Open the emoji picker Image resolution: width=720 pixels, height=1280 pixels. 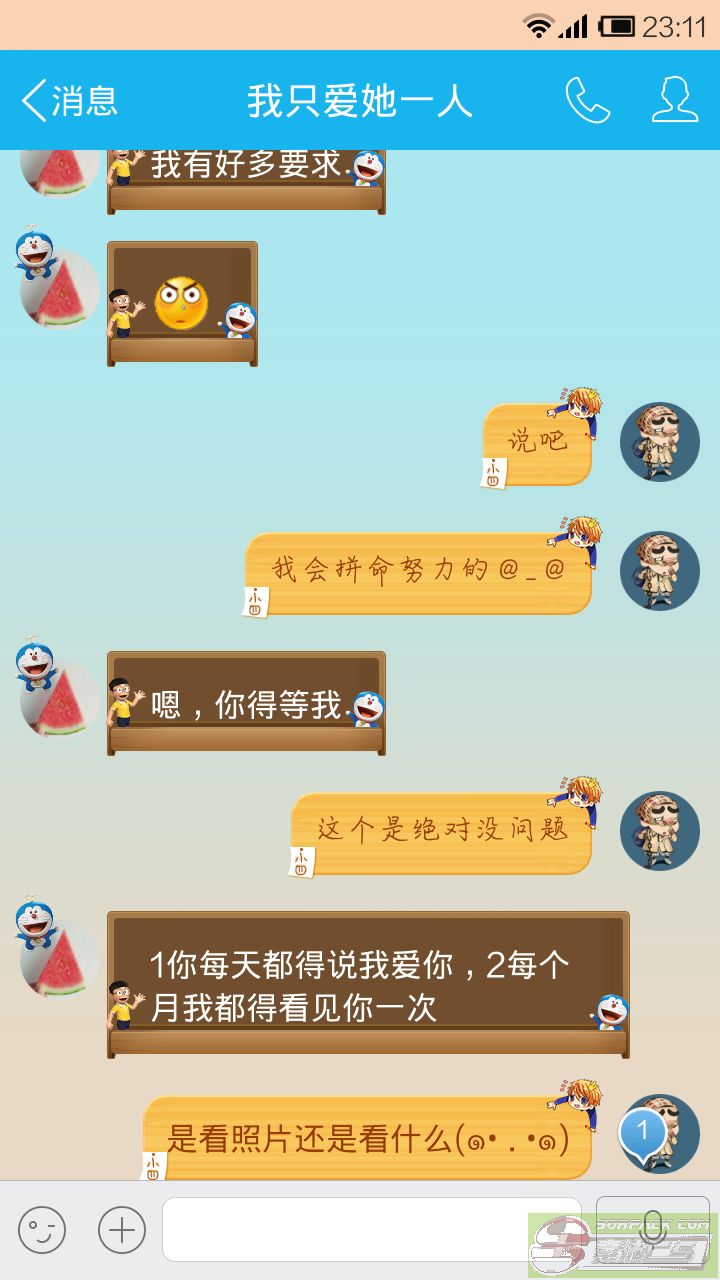[x=42, y=1229]
